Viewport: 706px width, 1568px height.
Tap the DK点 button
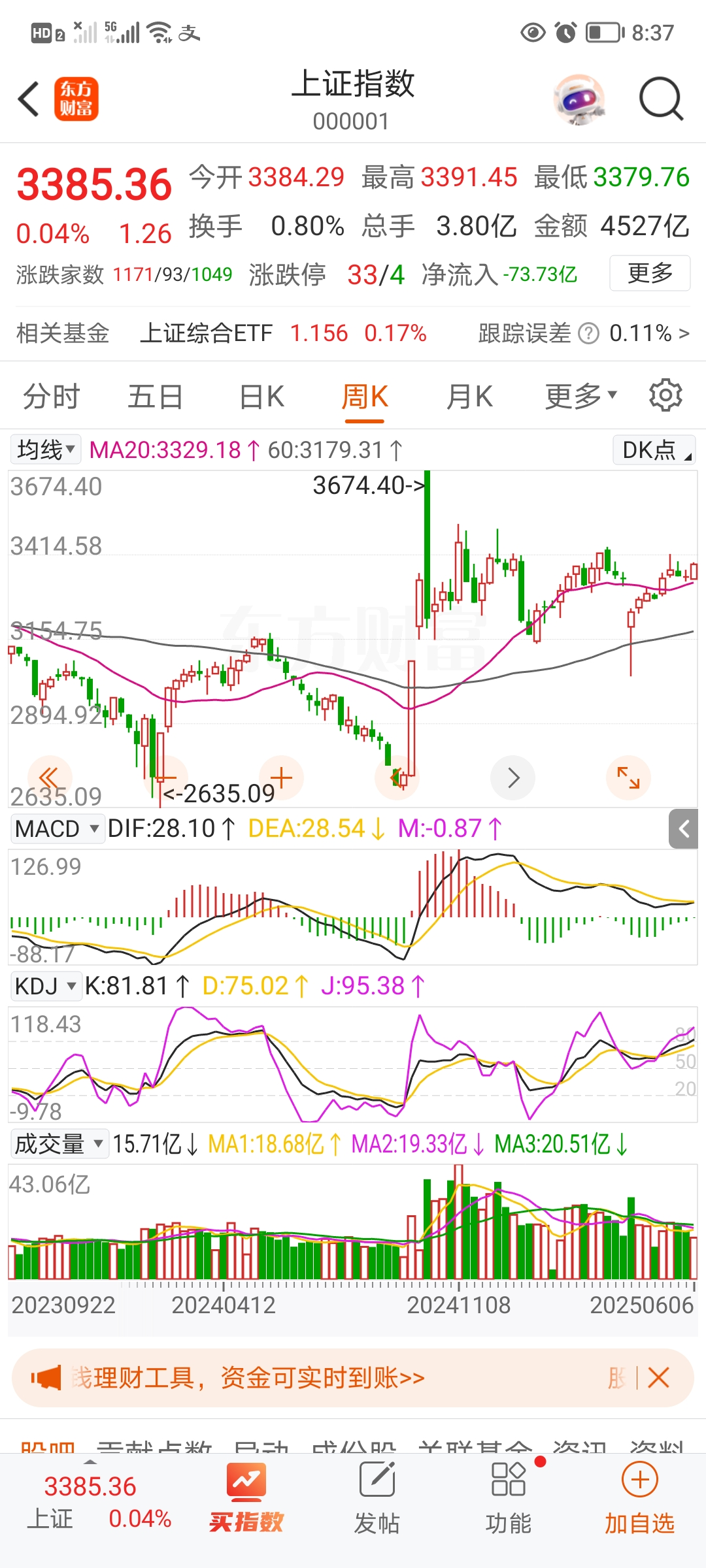pos(654,450)
